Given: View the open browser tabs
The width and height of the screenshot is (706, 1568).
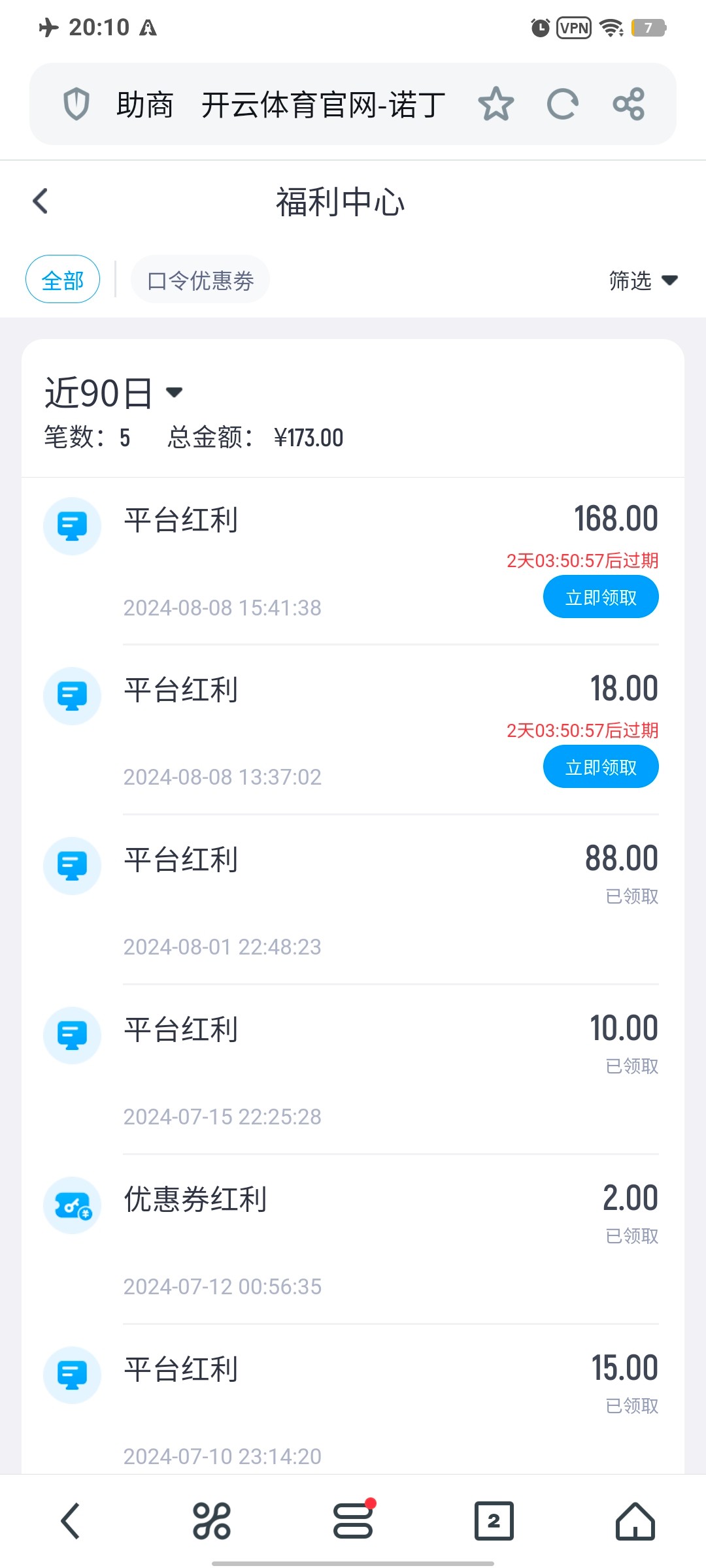Looking at the screenshot, I should click(x=494, y=1521).
